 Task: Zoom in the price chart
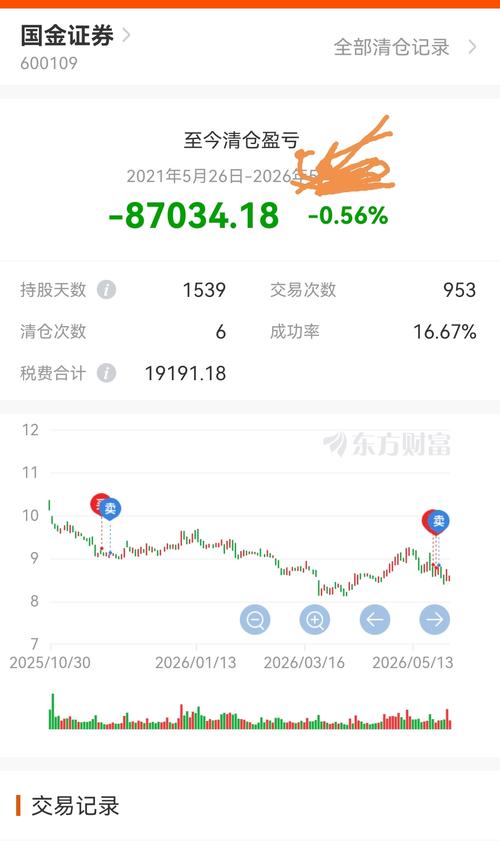pyautogui.click(x=315, y=619)
